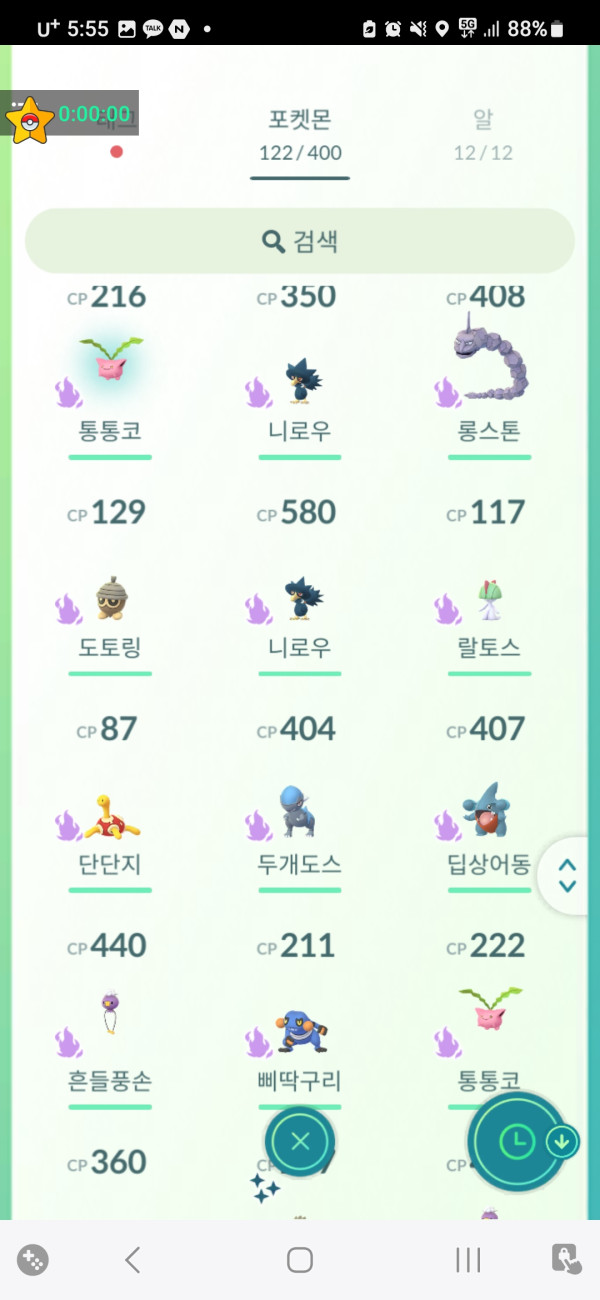
Task: Select the 포켓몬 tab
Action: pos(300,134)
